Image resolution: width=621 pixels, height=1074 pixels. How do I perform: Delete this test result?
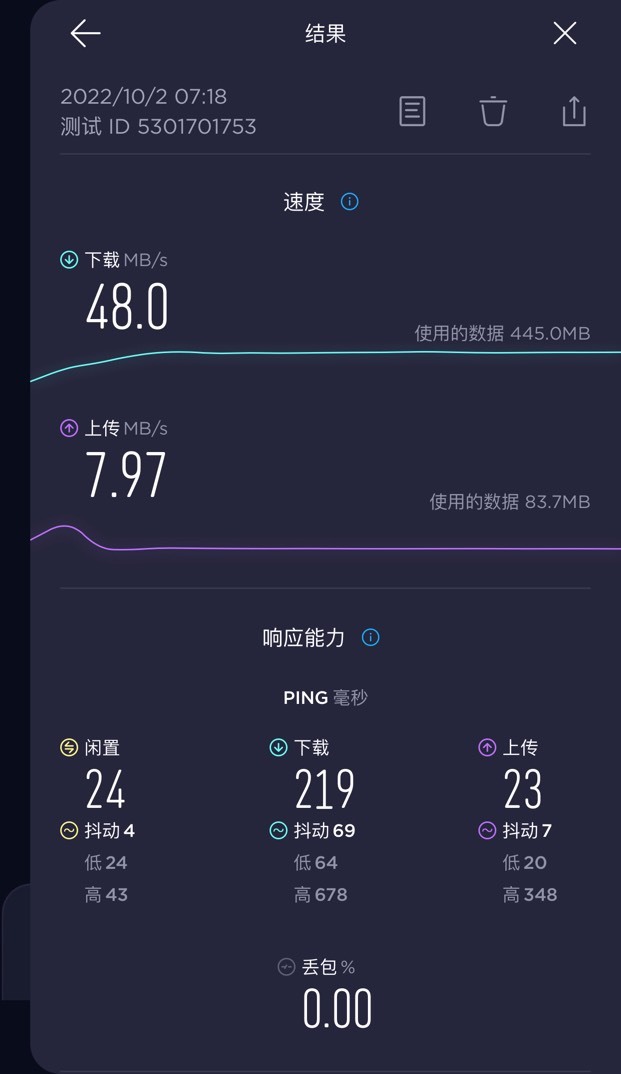click(x=493, y=111)
